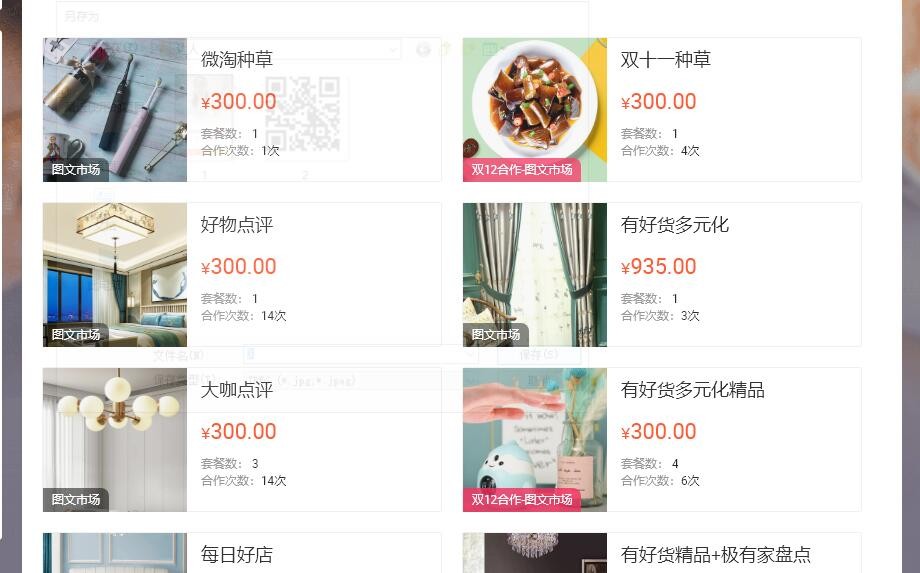View the 有好货多元化 card priced ¥935.00
Image resolution: width=920 pixels, height=573 pixels.
[x=661, y=275]
